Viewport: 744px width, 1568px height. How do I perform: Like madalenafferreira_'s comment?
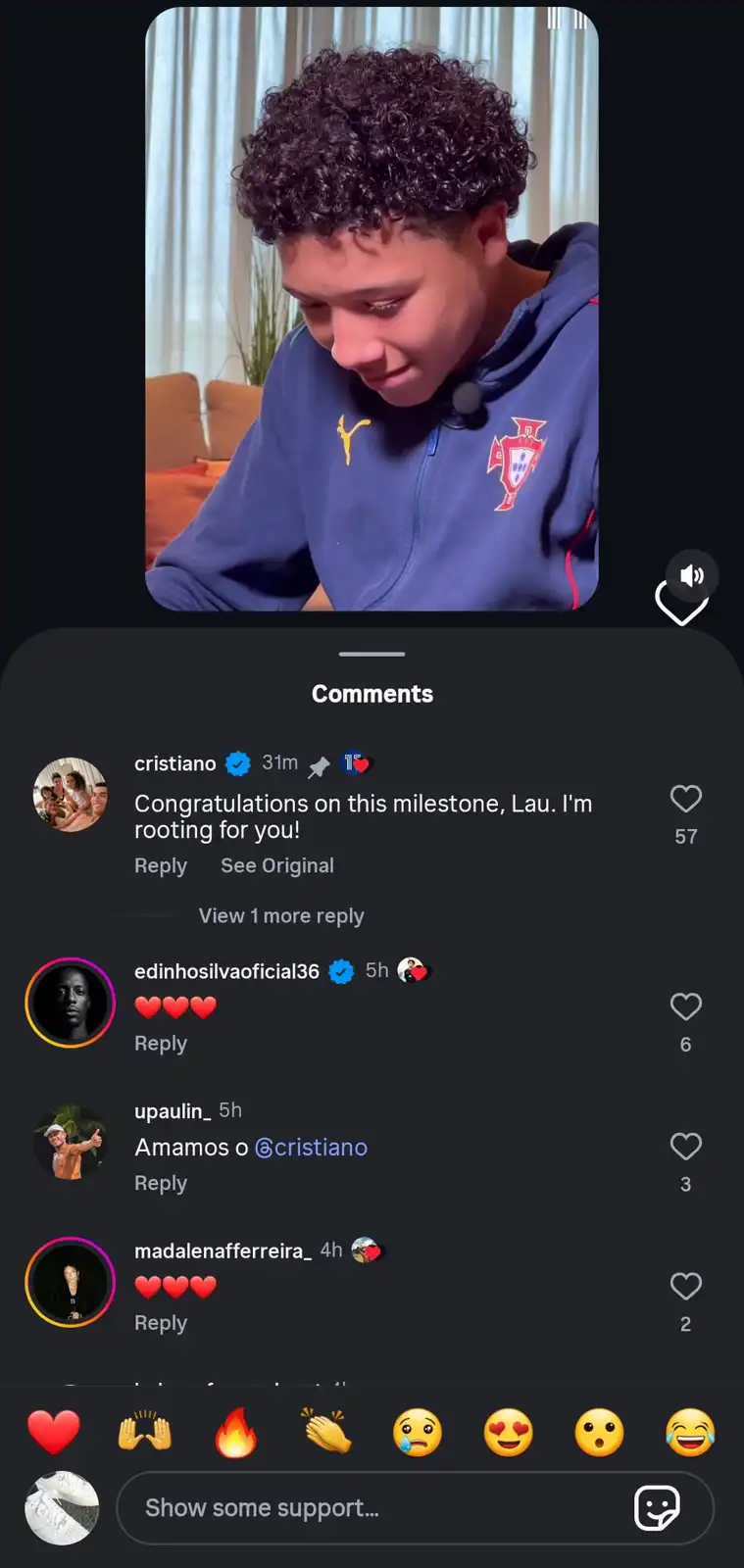(x=685, y=1287)
